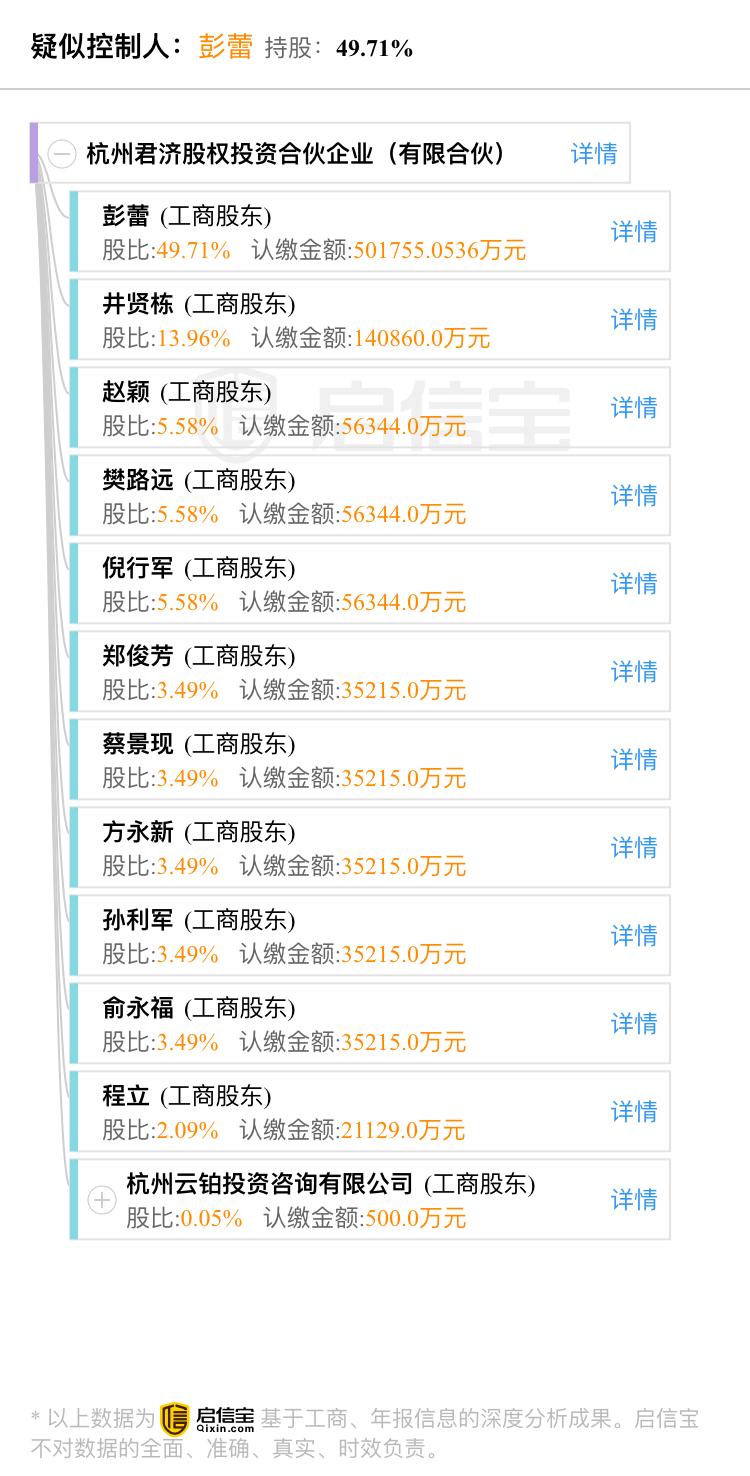Open 详情 for shareholder 井贤栋
Image resolution: width=750 pixels, height=1476 pixels.
634,320
